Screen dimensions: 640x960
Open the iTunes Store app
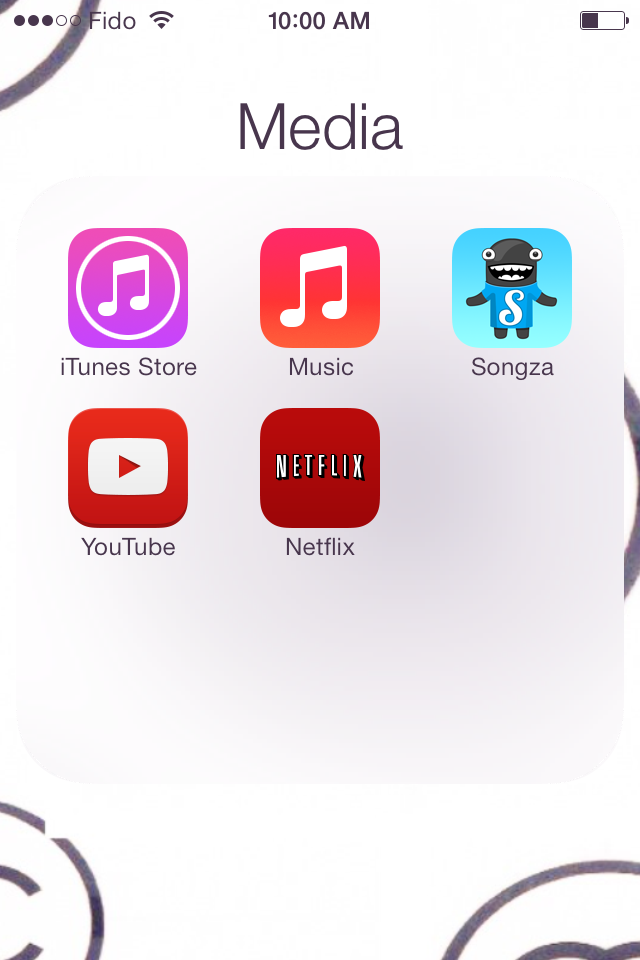click(x=128, y=288)
